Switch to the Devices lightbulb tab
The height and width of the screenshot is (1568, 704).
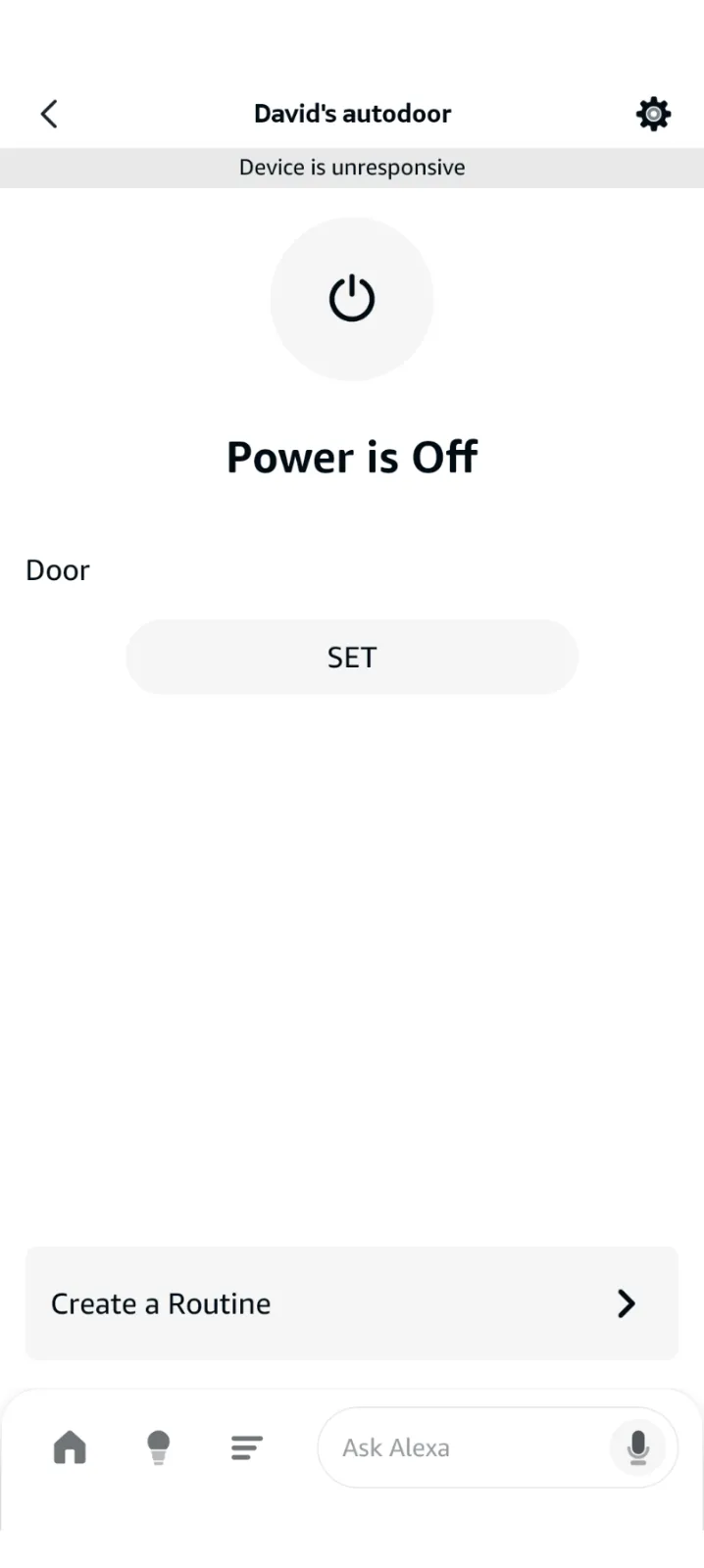click(158, 1446)
